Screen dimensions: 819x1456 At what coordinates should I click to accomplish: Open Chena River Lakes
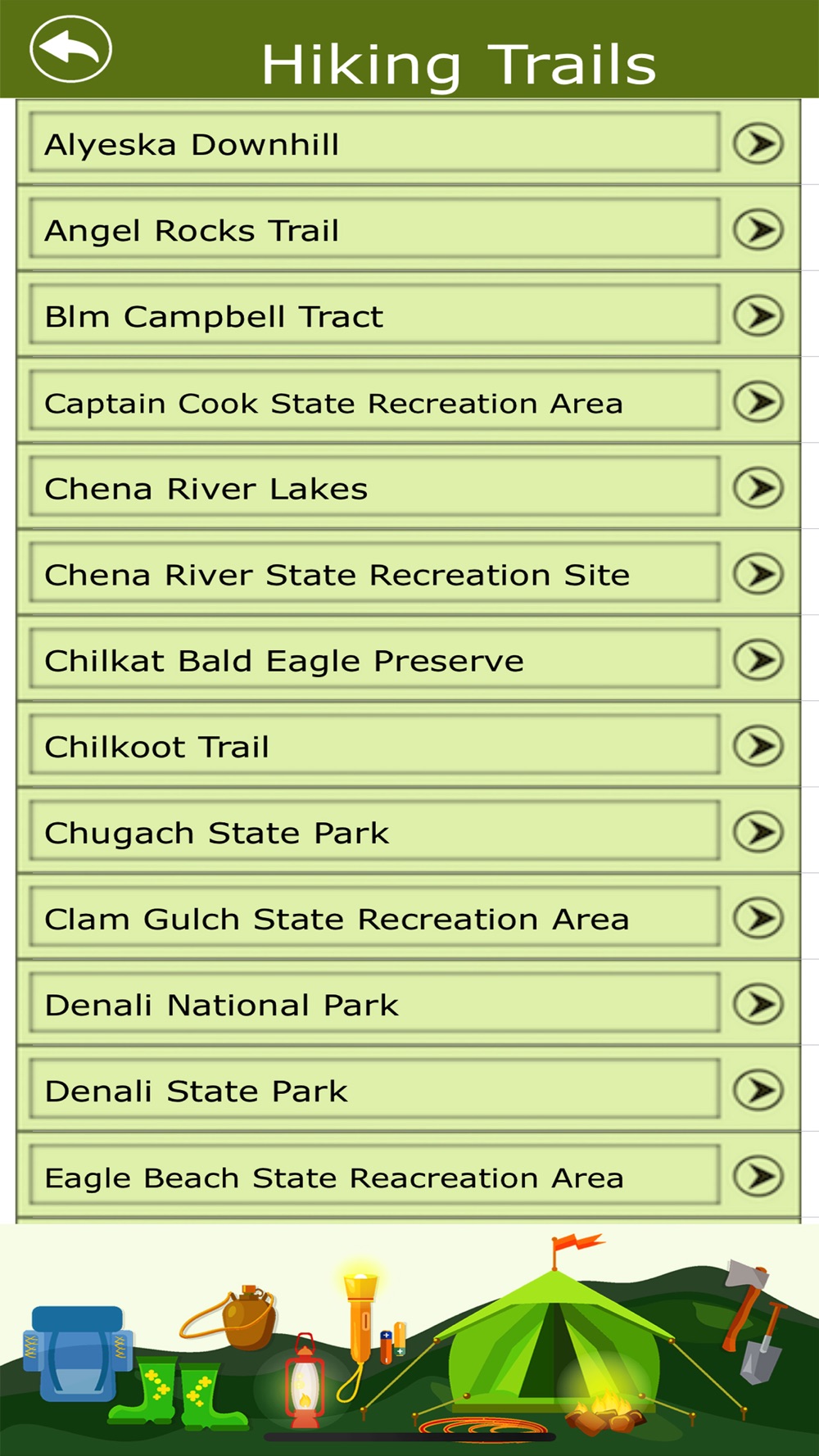click(x=408, y=488)
